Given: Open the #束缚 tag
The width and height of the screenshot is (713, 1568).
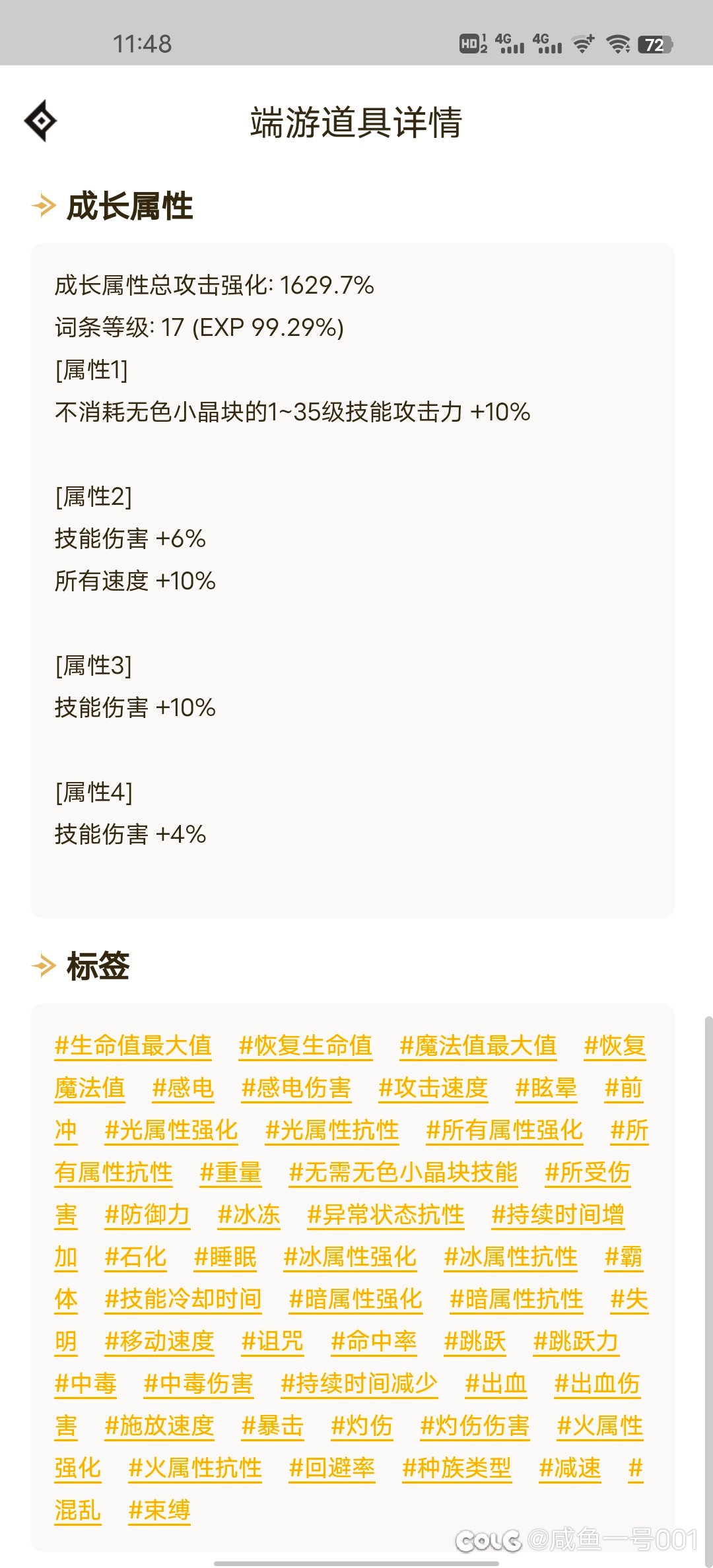Looking at the screenshot, I should pyautogui.click(x=159, y=1511).
